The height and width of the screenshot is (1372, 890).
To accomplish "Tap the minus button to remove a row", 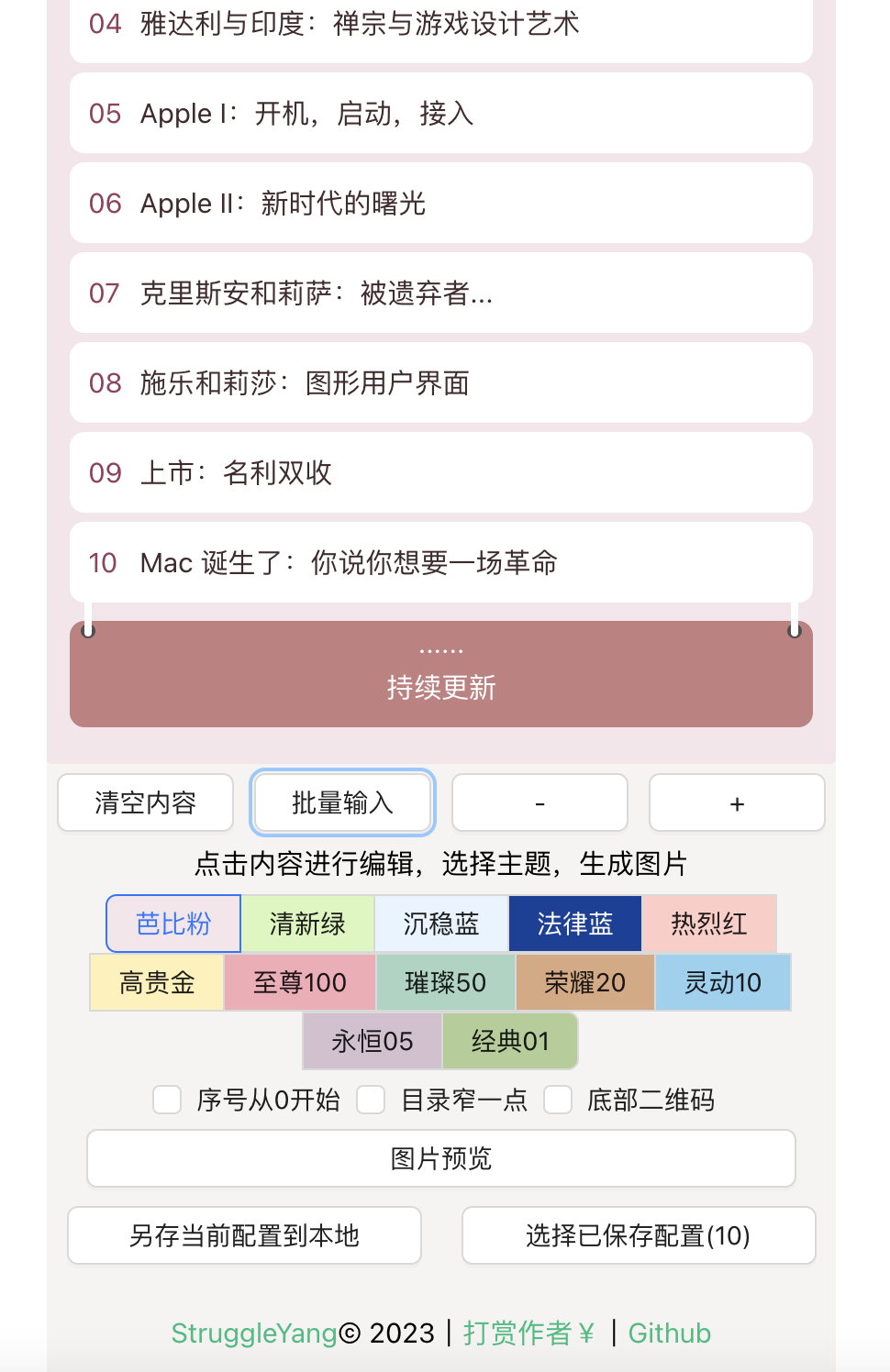I will (540, 803).
